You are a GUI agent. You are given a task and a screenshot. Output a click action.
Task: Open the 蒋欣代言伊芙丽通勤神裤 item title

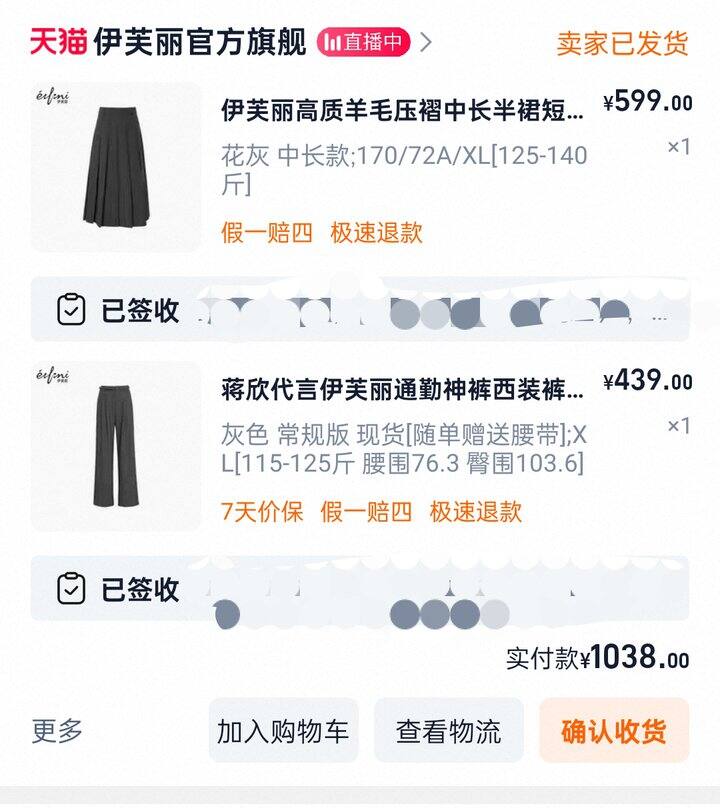(x=402, y=389)
